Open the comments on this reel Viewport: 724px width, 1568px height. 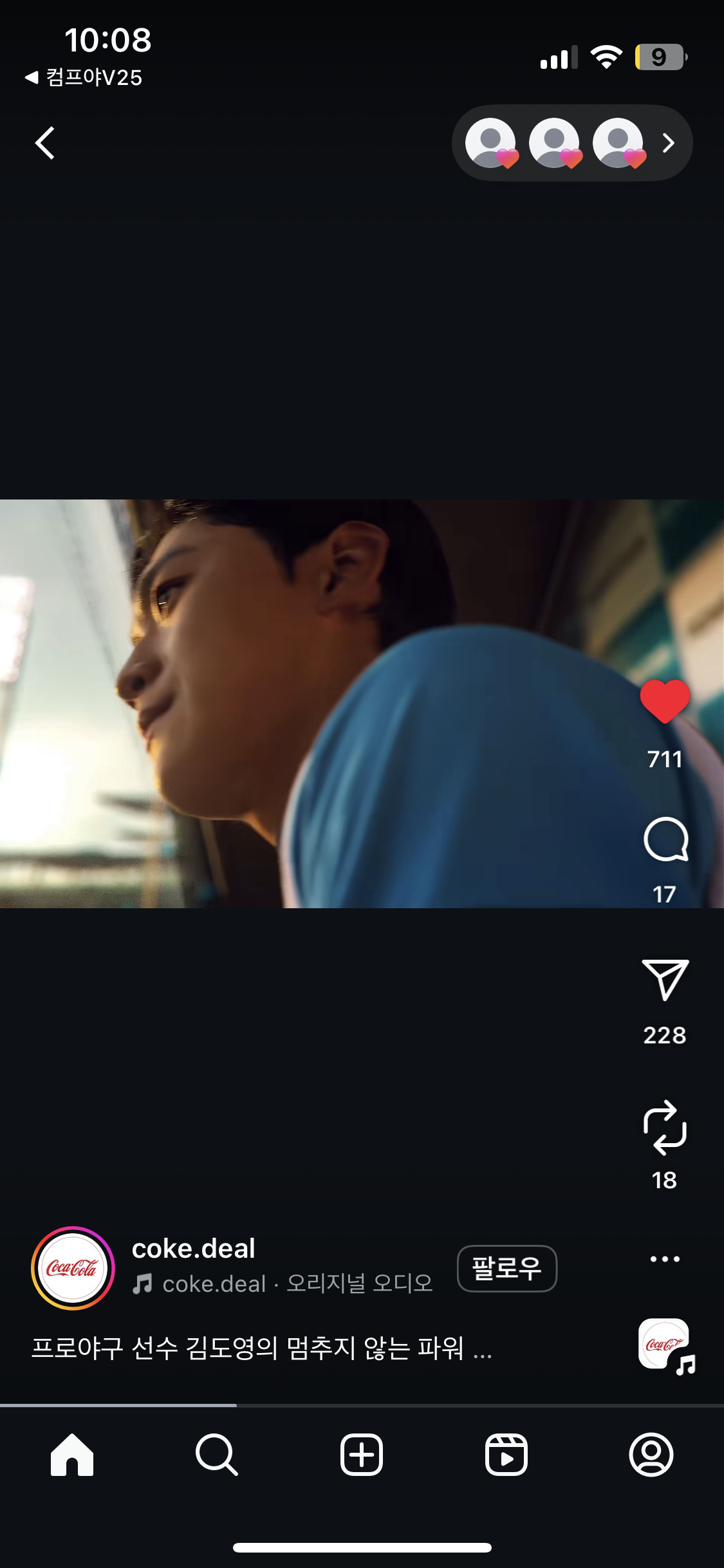(665, 839)
